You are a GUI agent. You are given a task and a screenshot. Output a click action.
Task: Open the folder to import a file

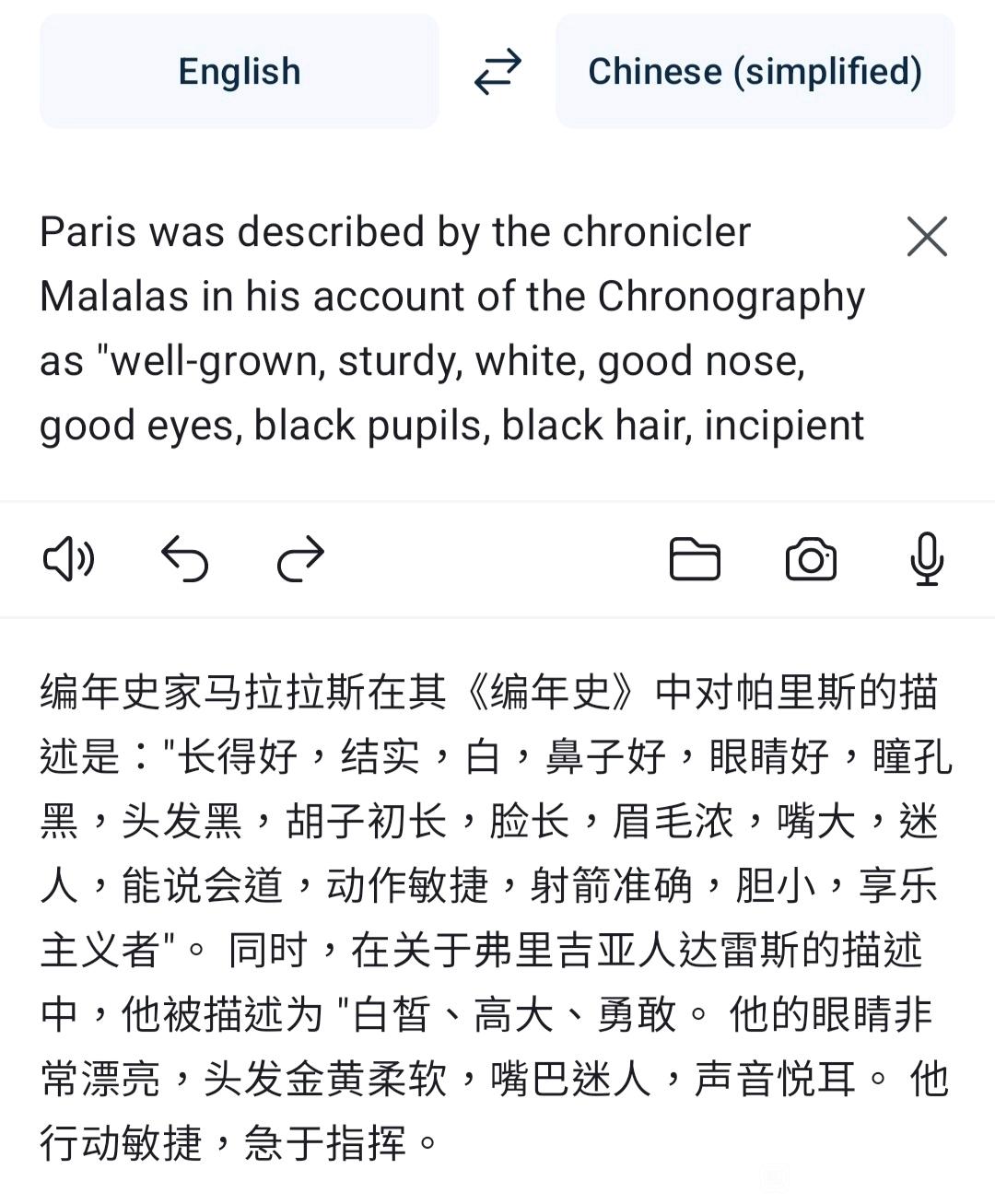point(695,559)
